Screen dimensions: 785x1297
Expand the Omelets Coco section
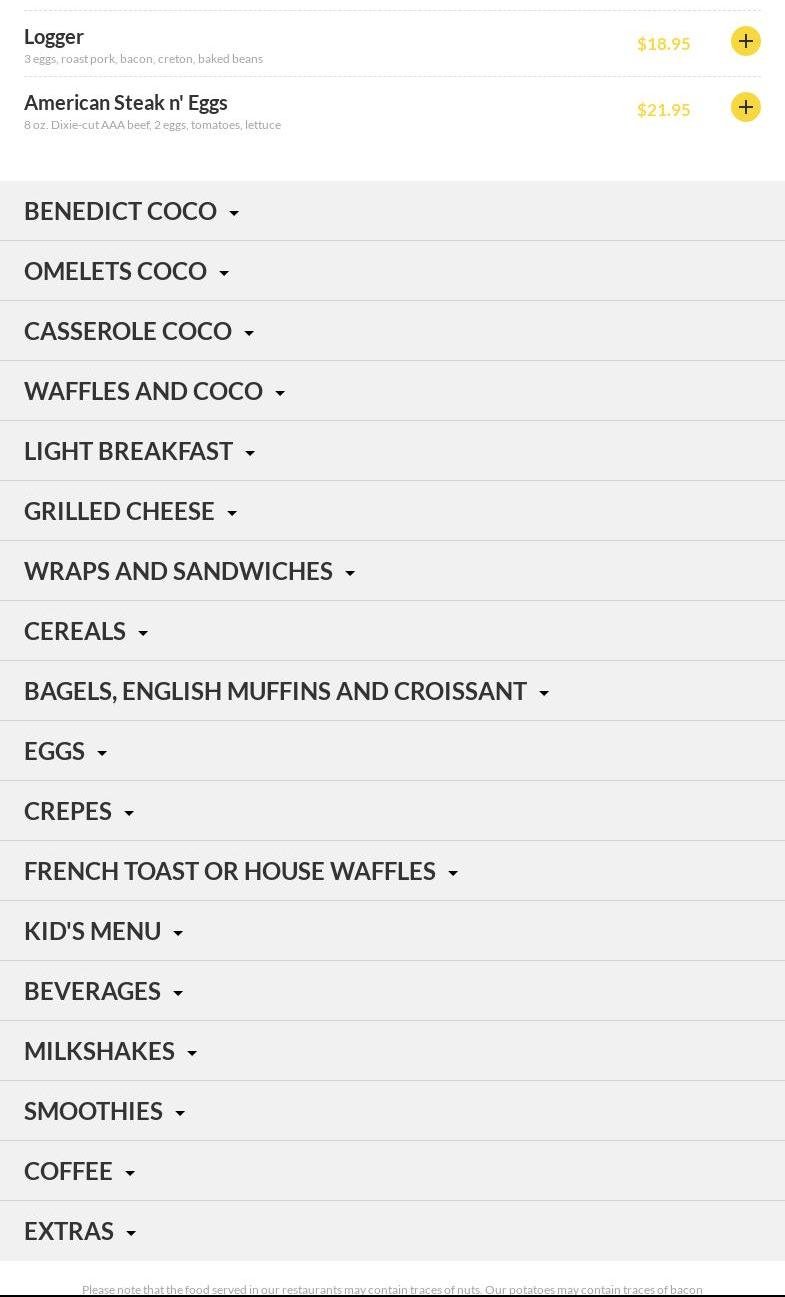(x=126, y=271)
